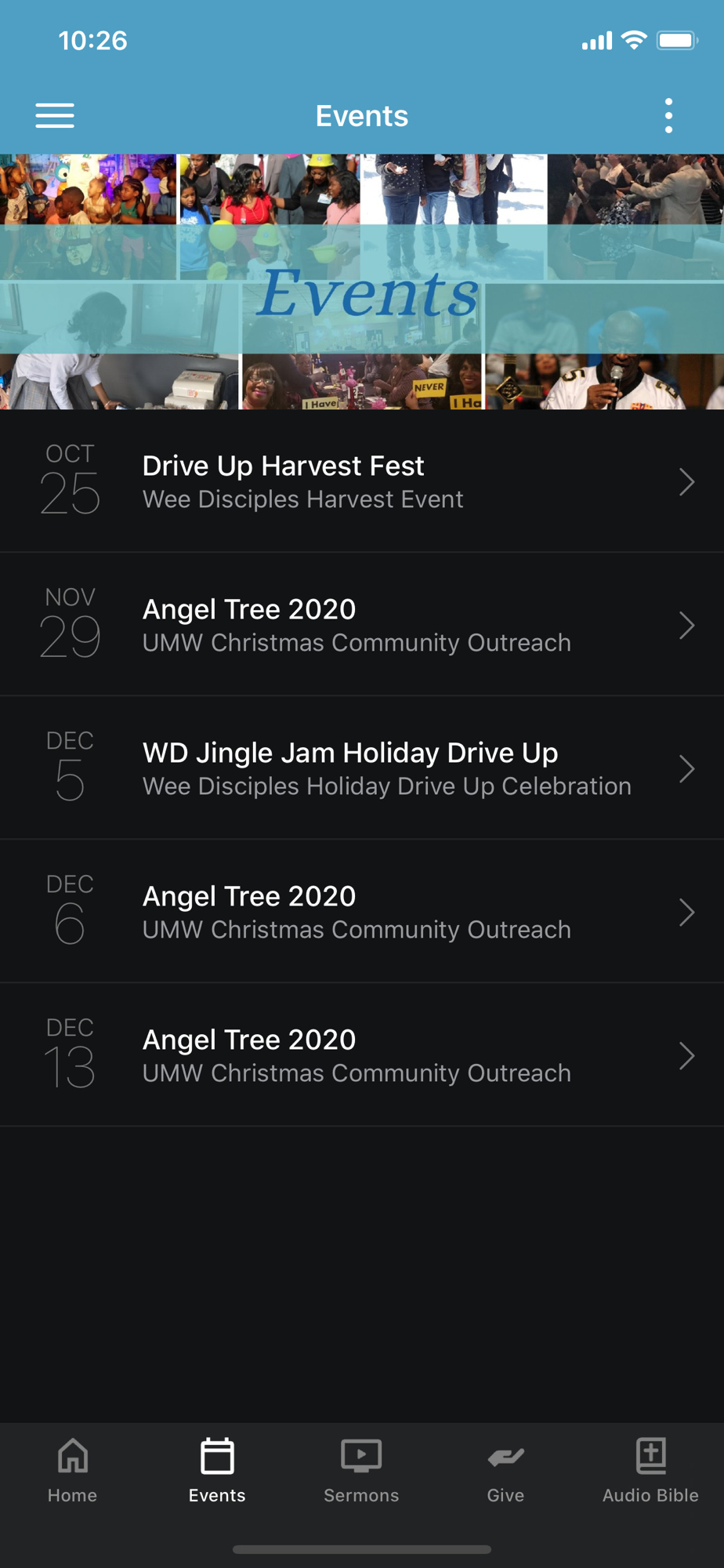Viewport: 724px width, 1568px height.
Task: Open the hamburger drawer menu
Action: click(x=55, y=116)
